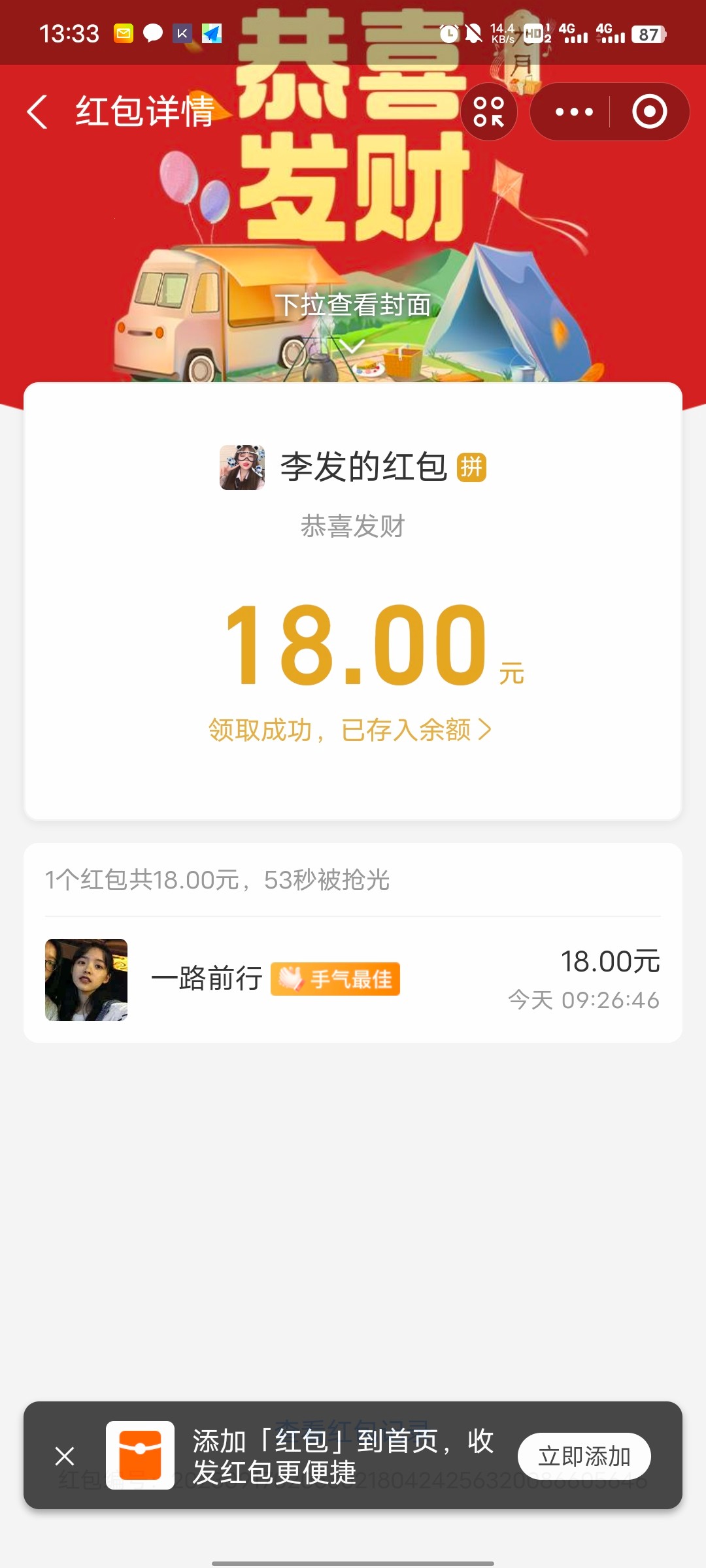Expand the cover via 下拉查看封面 arrow

(352, 346)
